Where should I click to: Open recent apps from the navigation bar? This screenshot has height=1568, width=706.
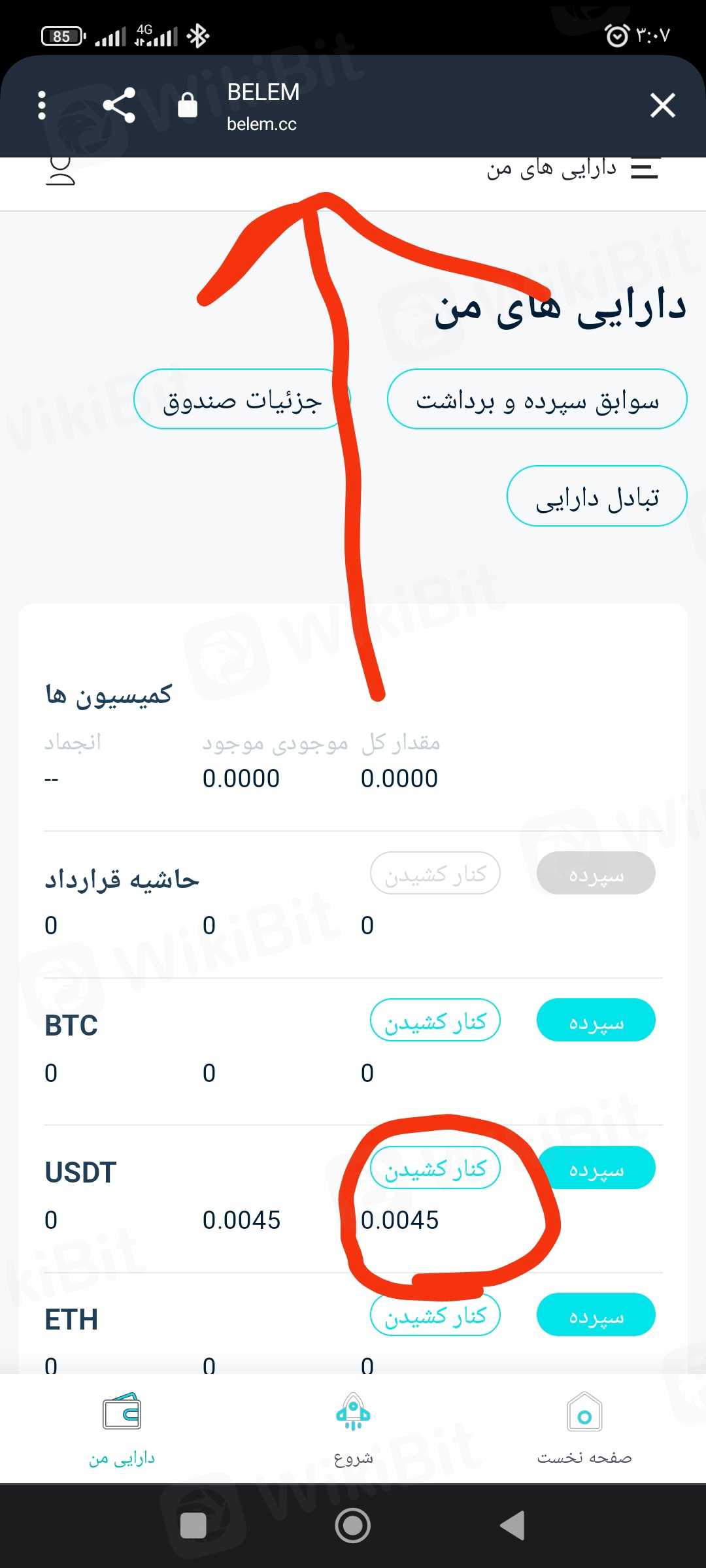point(193,1526)
